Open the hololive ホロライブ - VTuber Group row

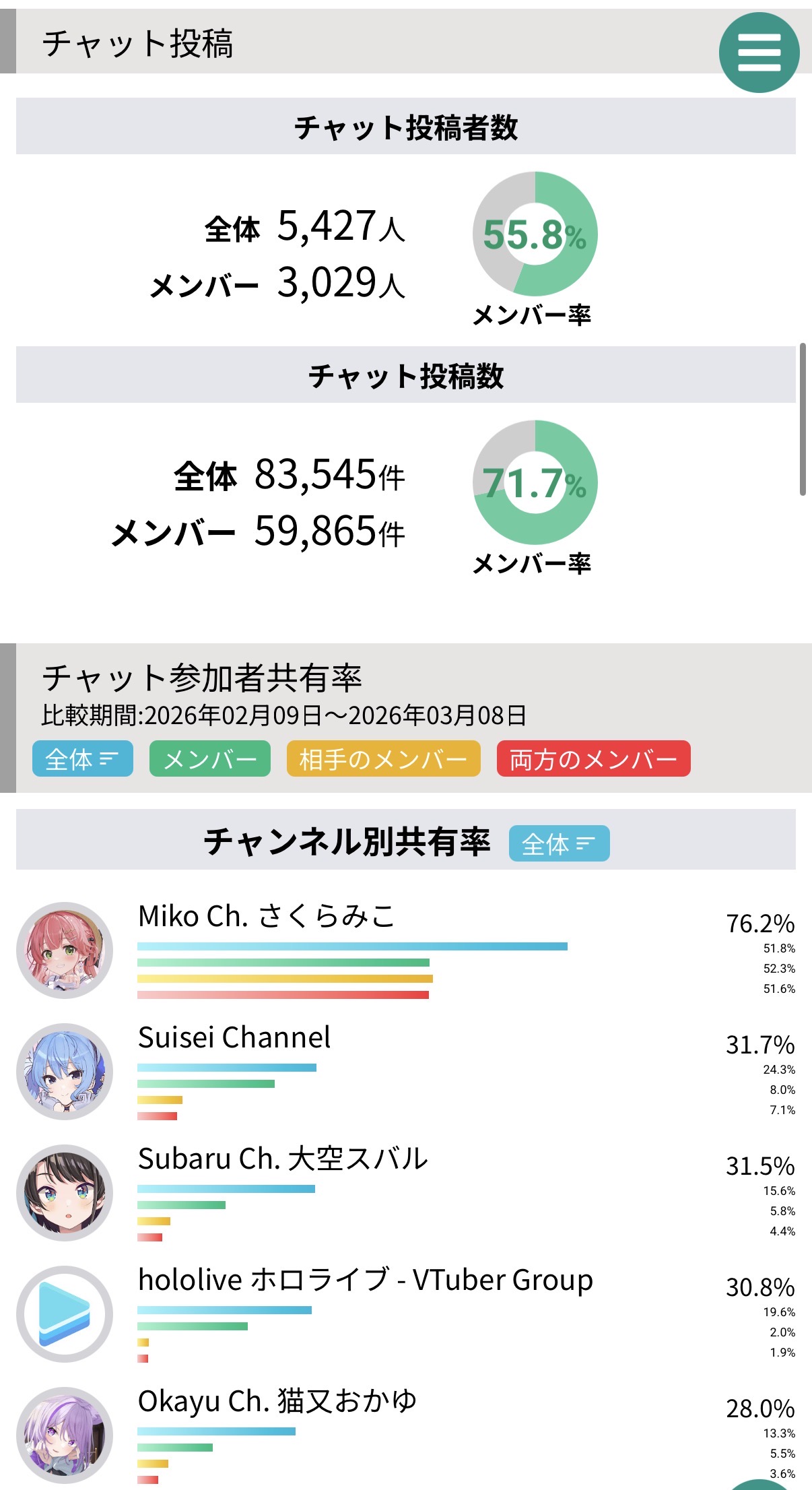coord(406,1314)
